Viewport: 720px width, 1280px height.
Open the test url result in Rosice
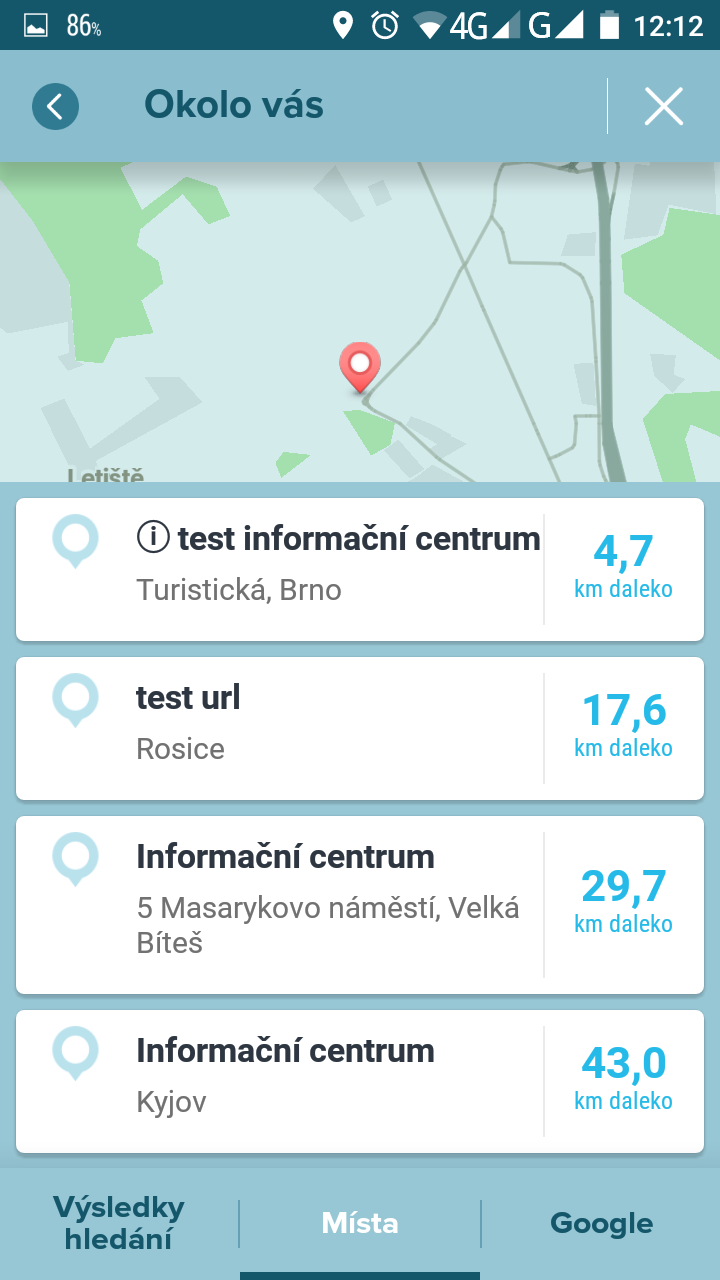300,720
